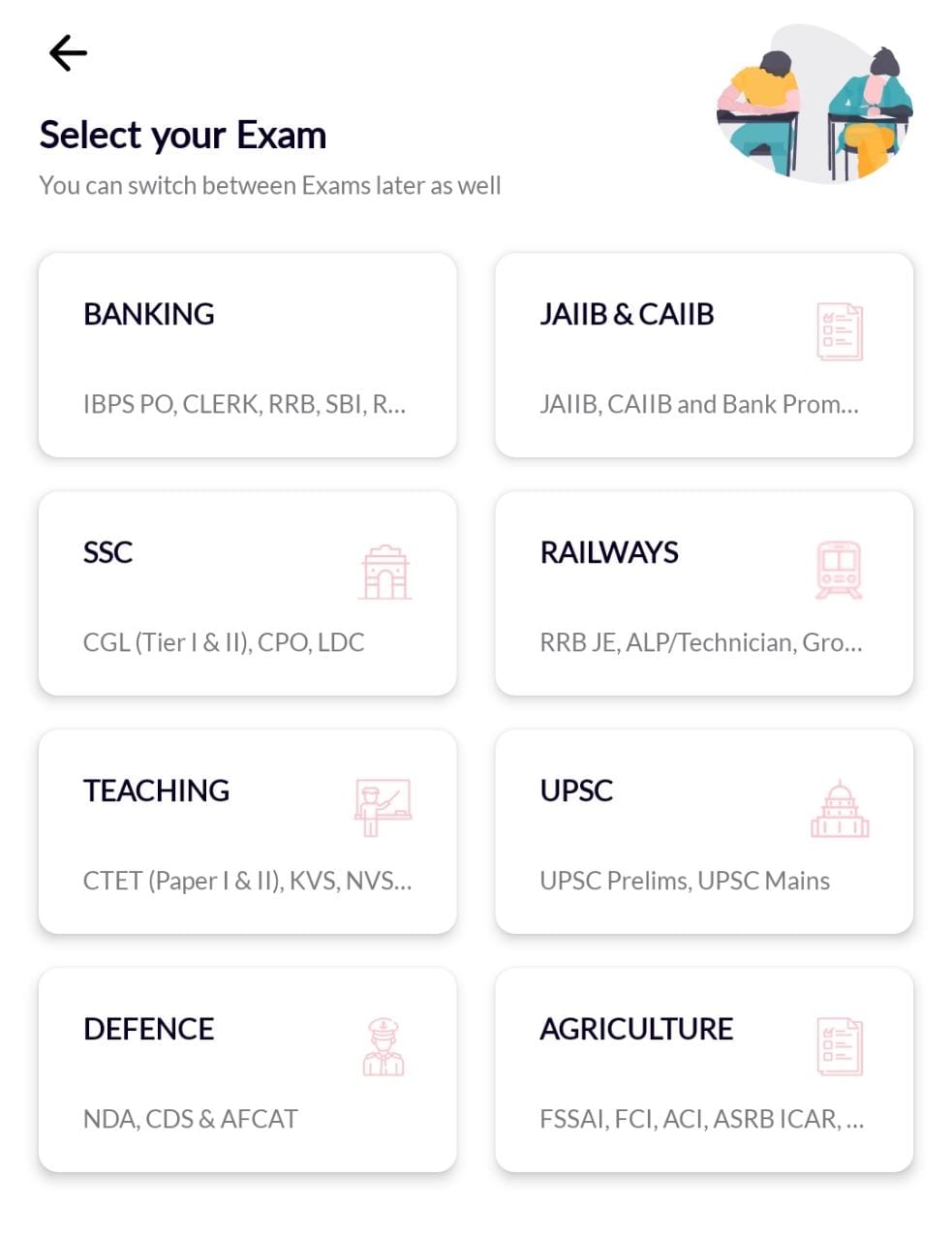Click the back arrow at top left
952x1240 pixels.
point(66,53)
